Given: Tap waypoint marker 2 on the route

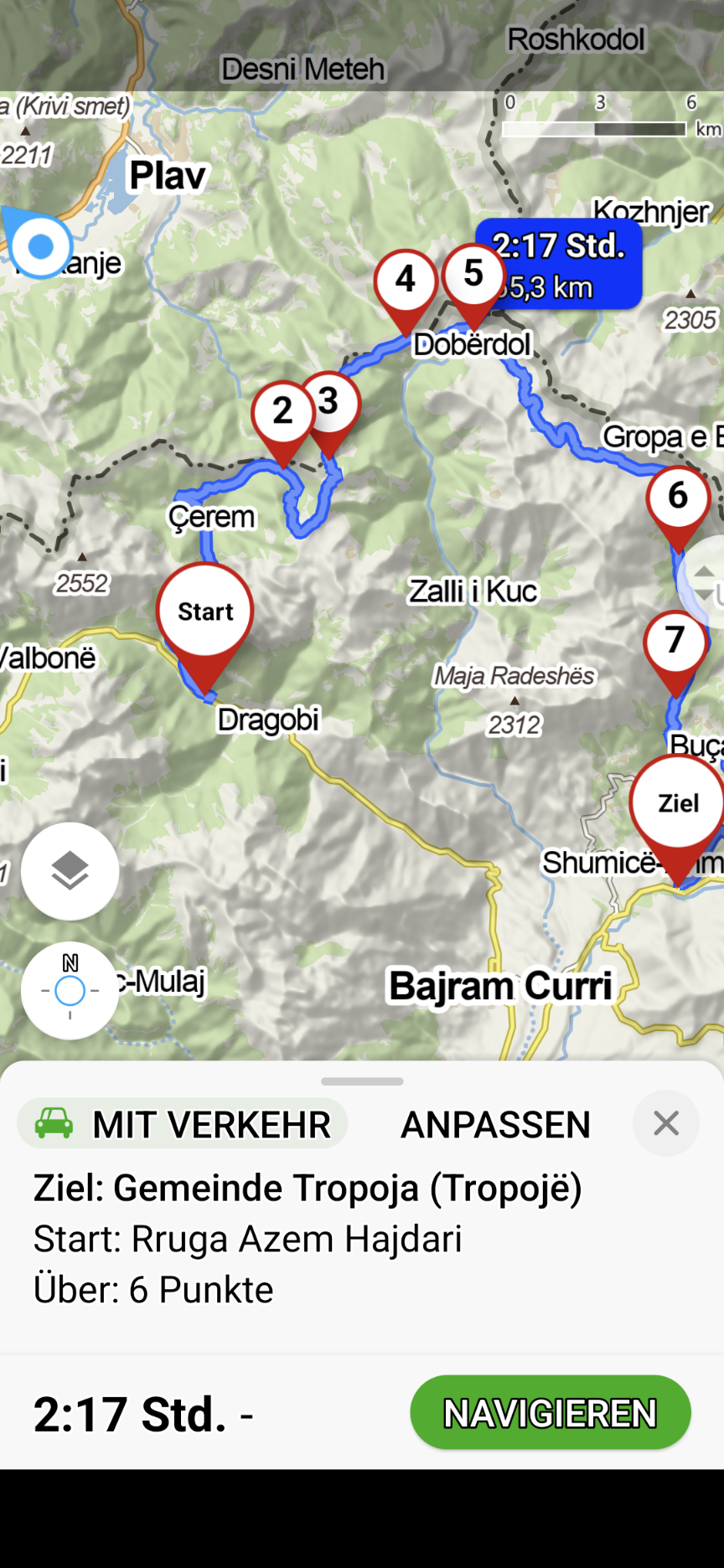Looking at the screenshot, I should [x=282, y=411].
